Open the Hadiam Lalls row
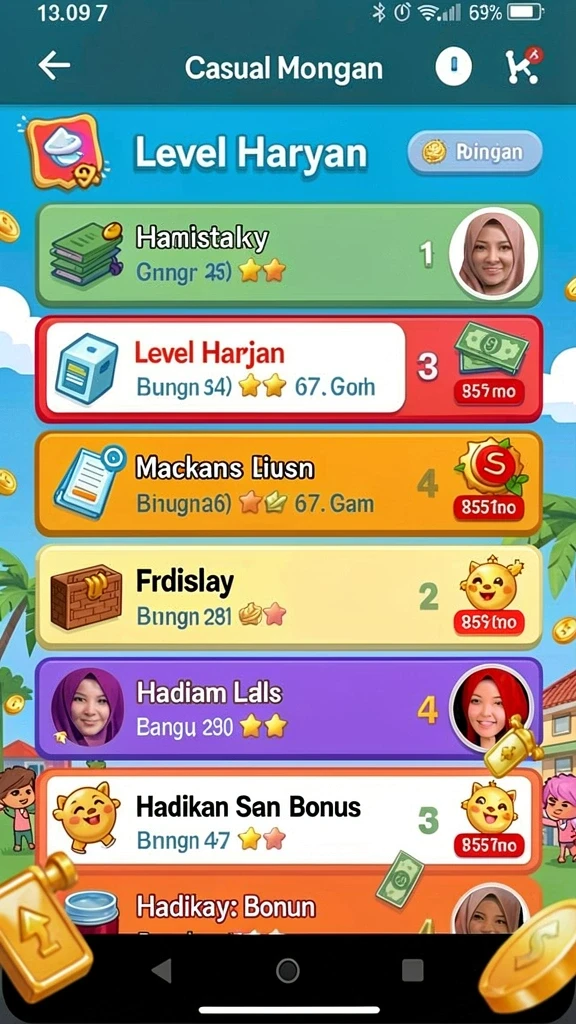576x1024 pixels. pyautogui.click(x=289, y=709)
